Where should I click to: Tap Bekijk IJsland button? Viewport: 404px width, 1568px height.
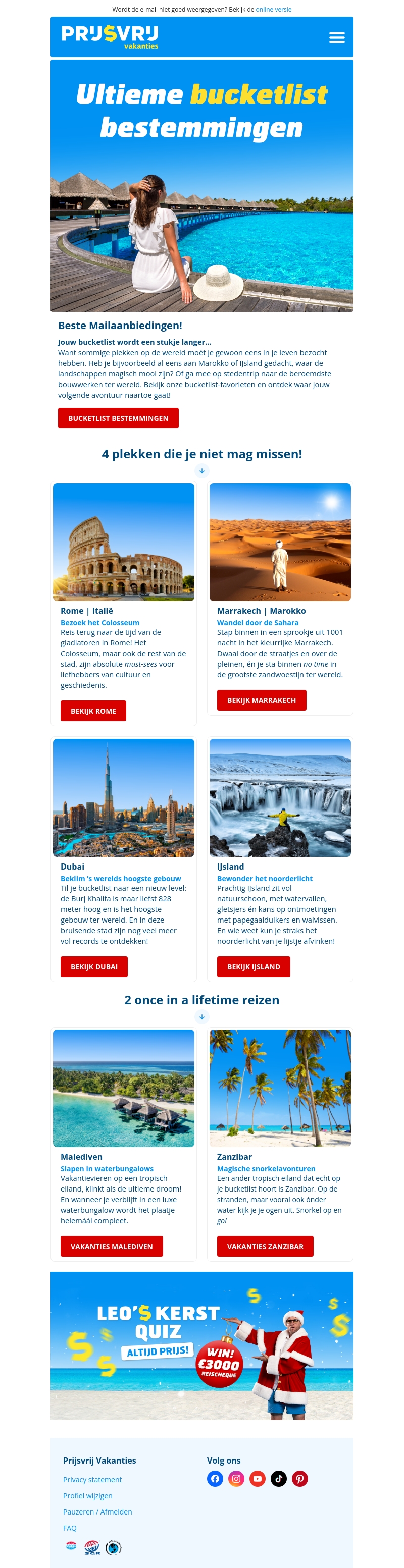click(x=253, y=966)
